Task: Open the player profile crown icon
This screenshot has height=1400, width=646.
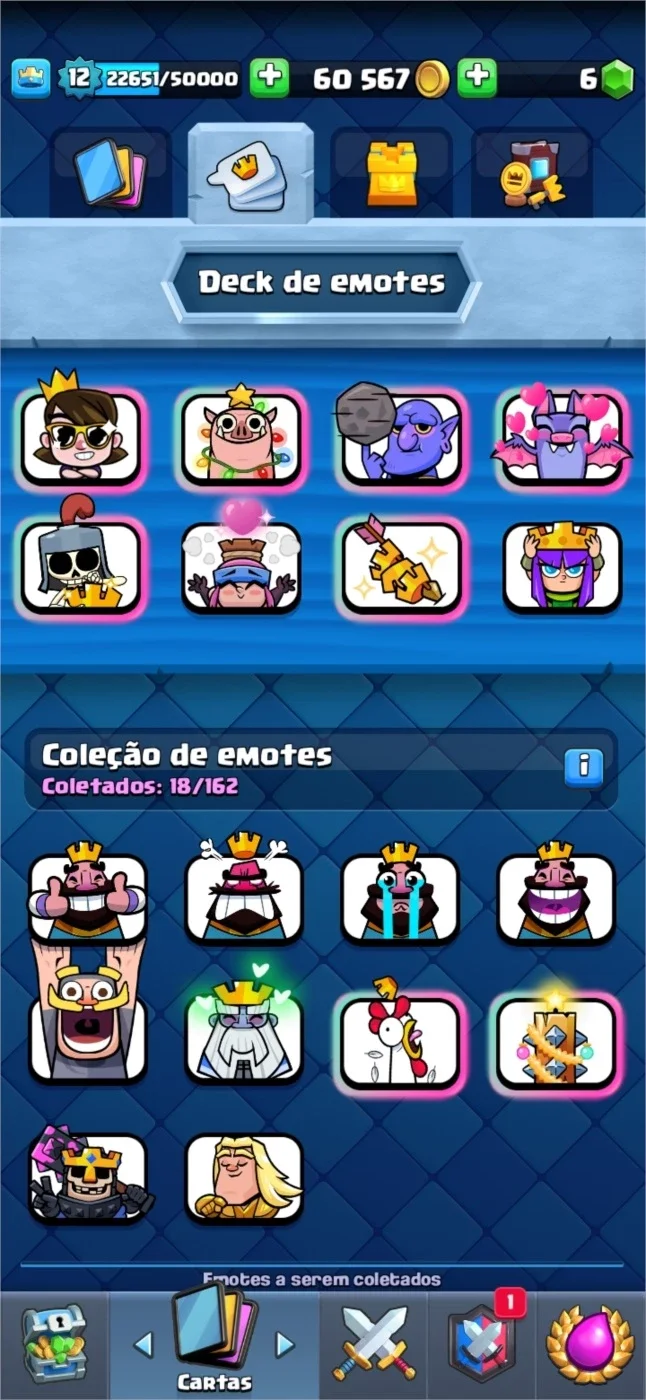Action: 31,78
